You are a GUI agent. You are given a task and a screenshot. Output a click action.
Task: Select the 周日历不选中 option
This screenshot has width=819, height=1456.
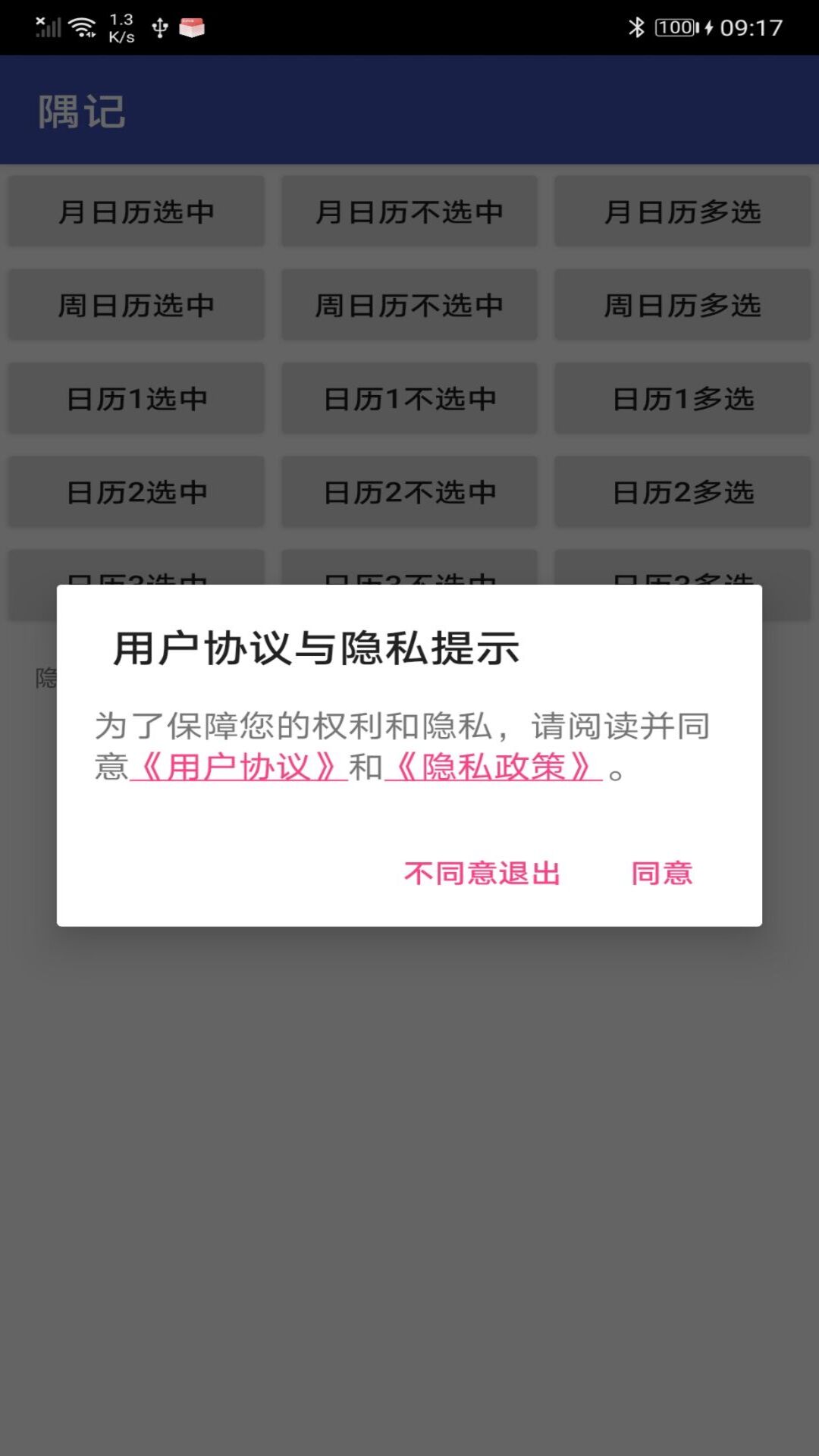click(x=409, y=306)
